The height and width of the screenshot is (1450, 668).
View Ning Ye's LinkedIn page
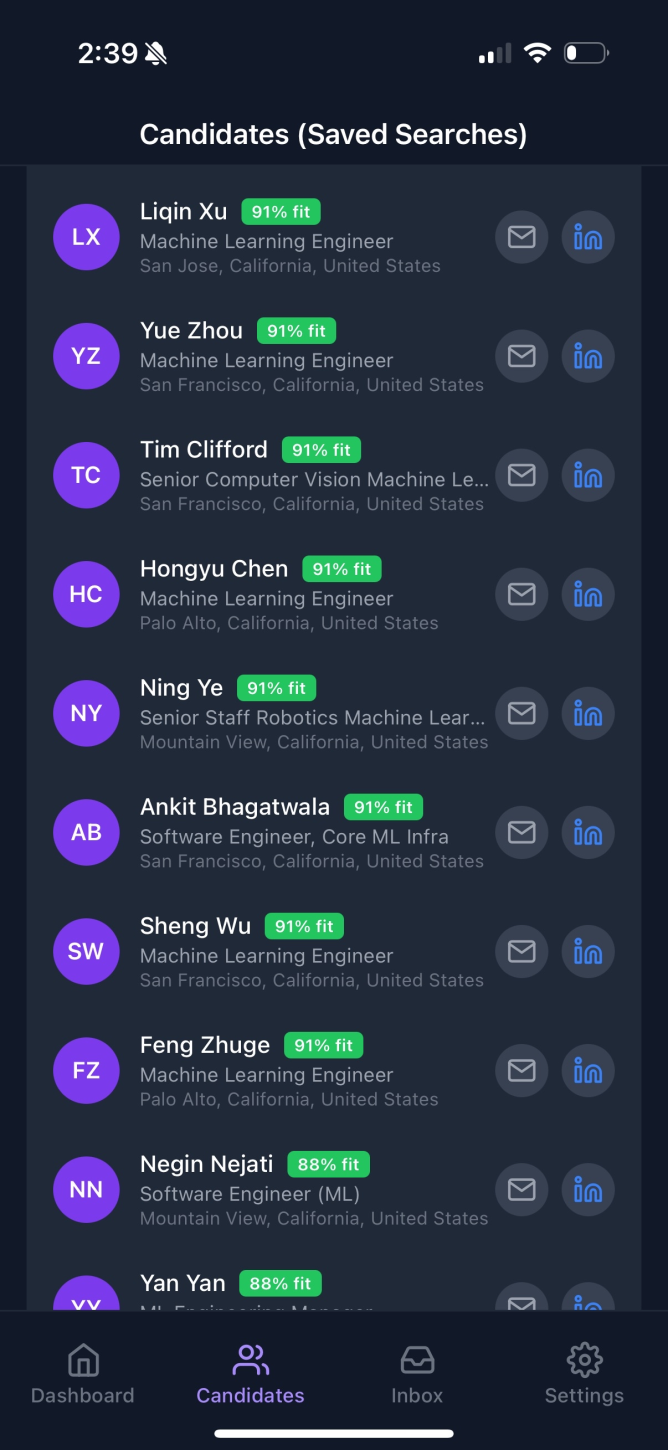(588, 713)
